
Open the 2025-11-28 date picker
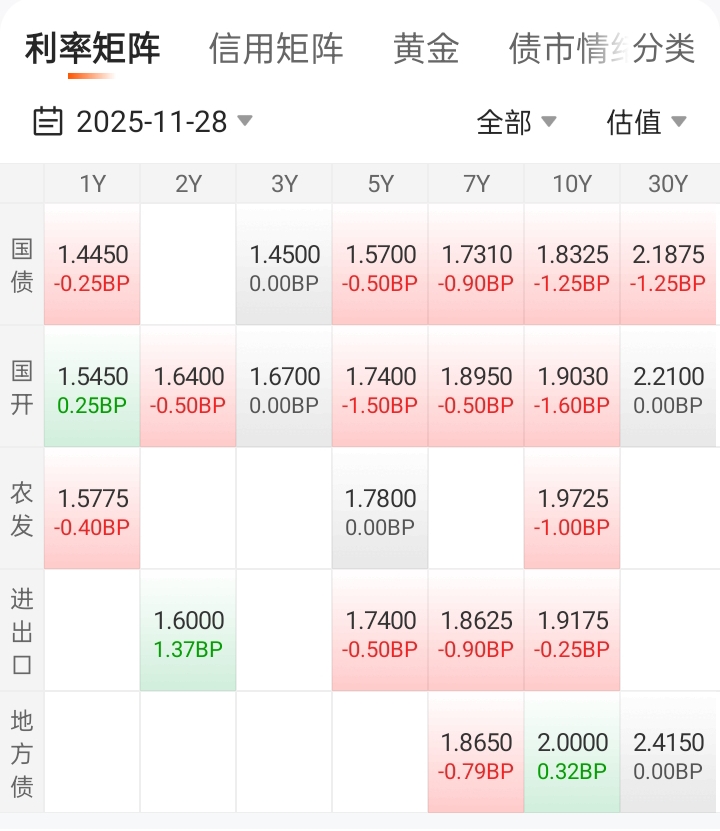tap(143, 121)
